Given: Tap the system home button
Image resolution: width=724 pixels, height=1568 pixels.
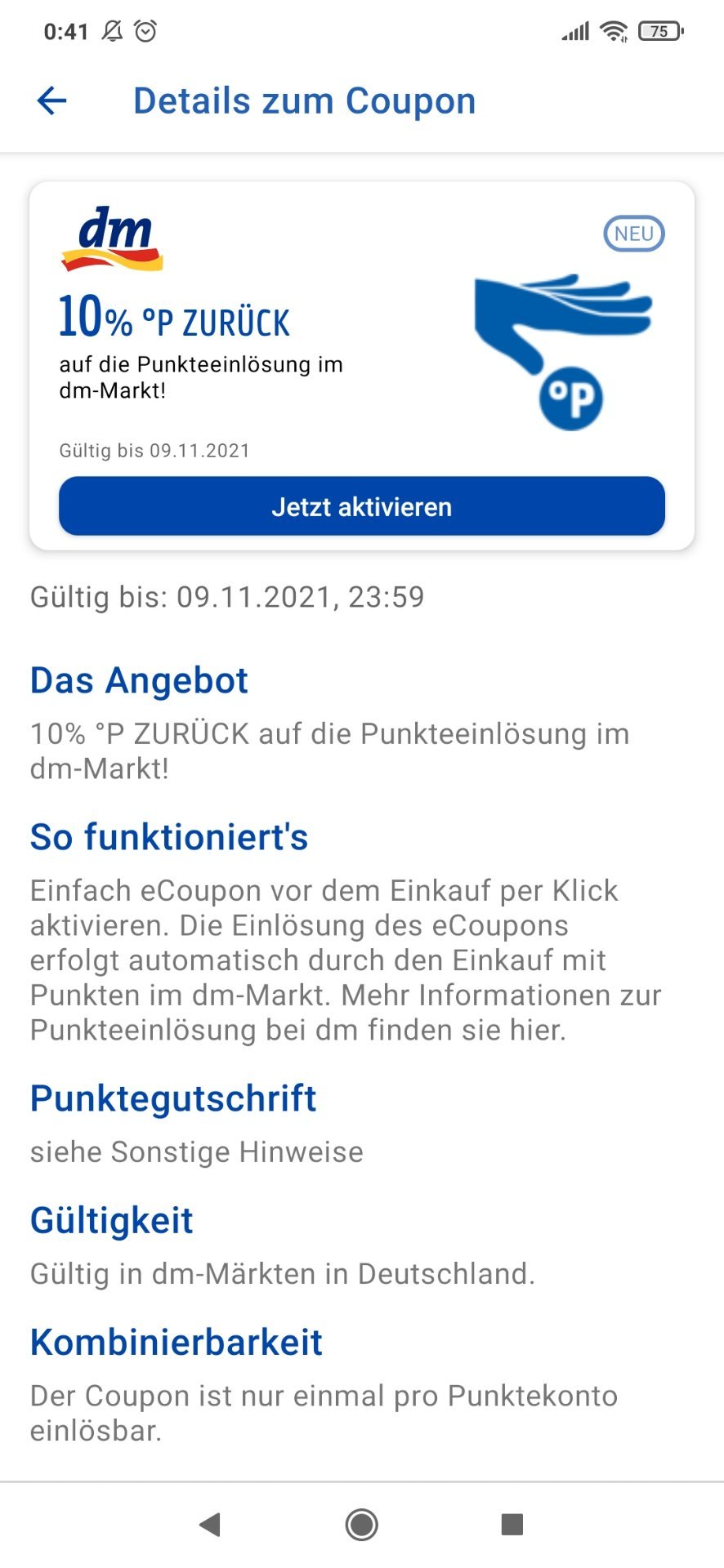Looking at the screenshot, I should tap(362, 1524).
